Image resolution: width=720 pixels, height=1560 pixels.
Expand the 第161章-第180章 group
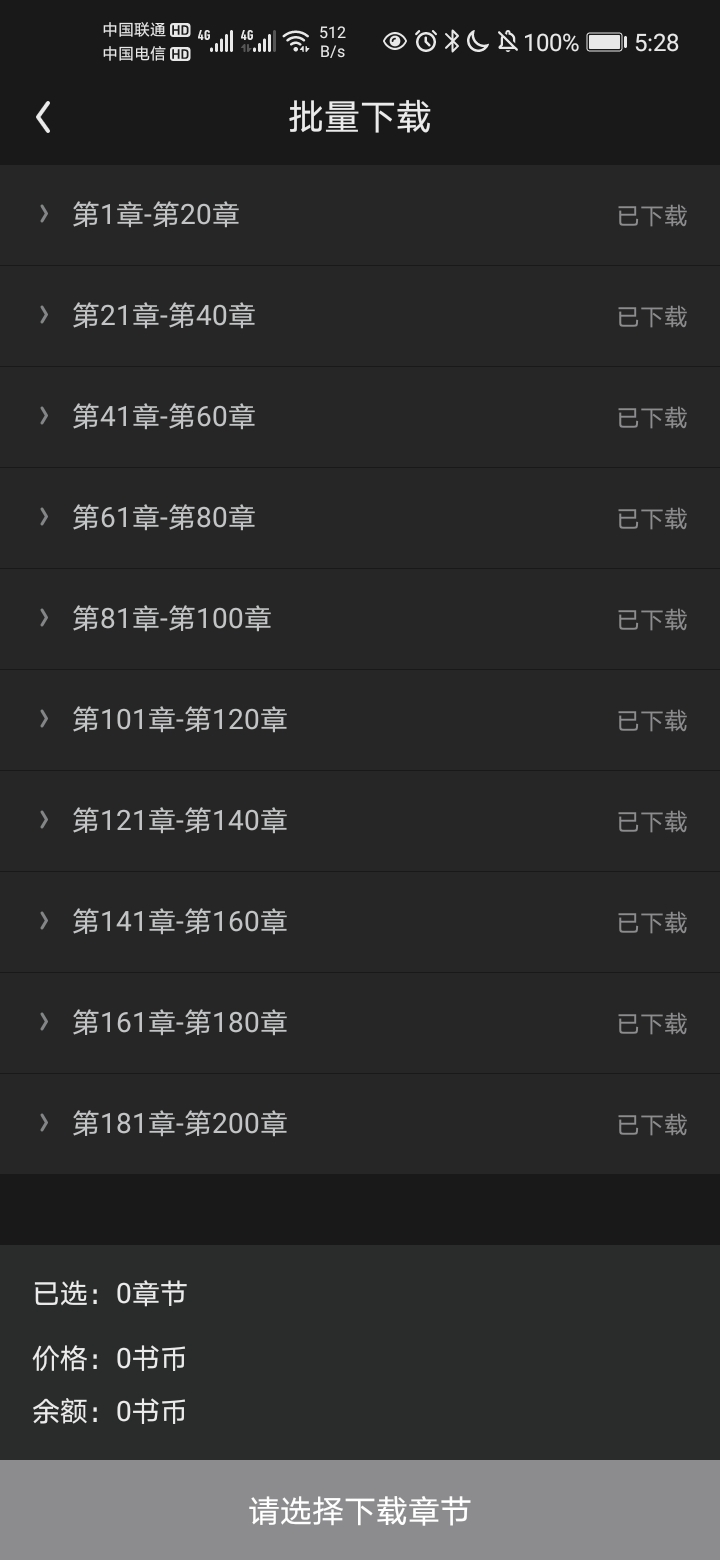coord(360,1023)
